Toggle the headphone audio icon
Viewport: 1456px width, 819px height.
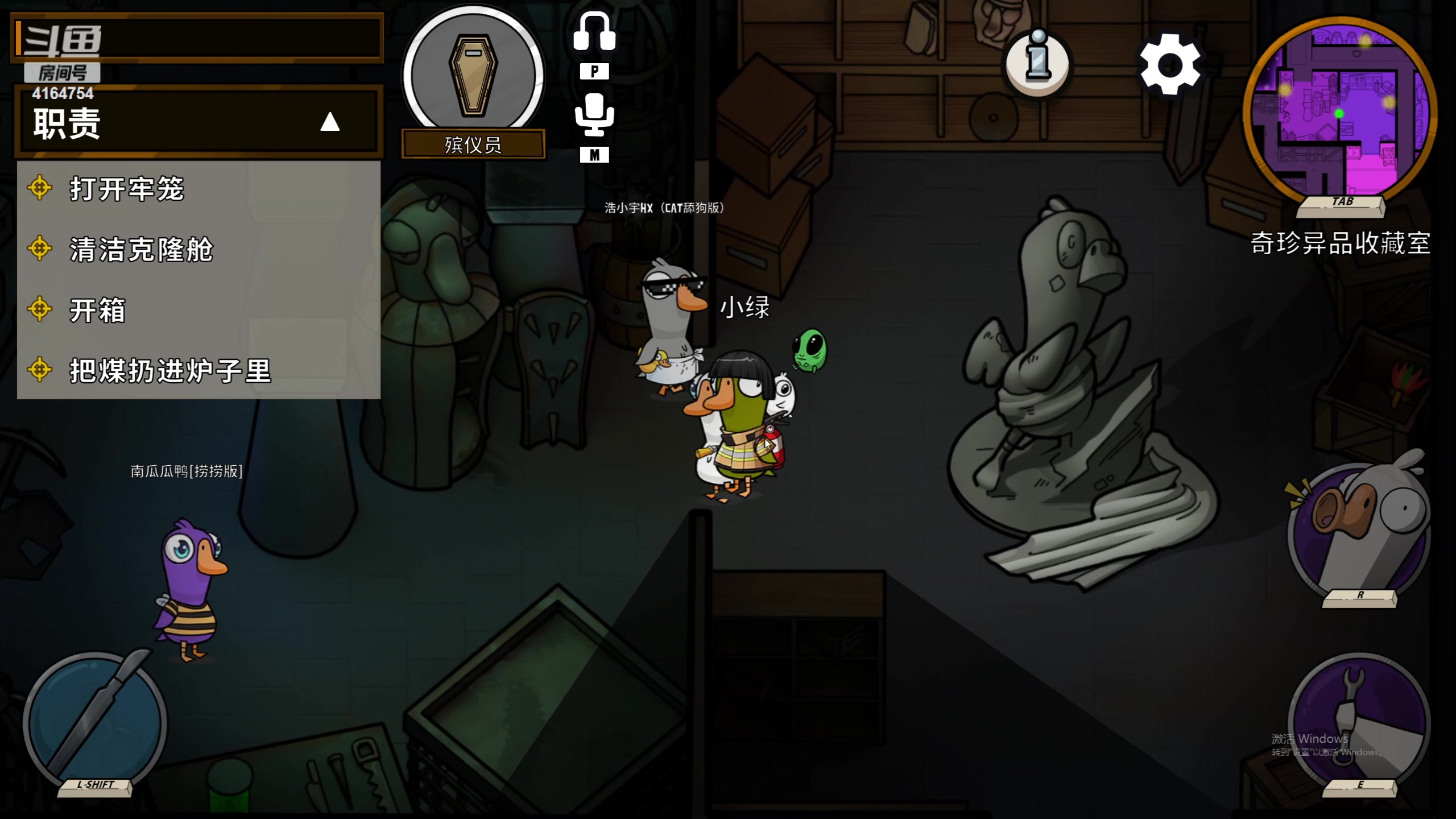click(x=594, y=33)
